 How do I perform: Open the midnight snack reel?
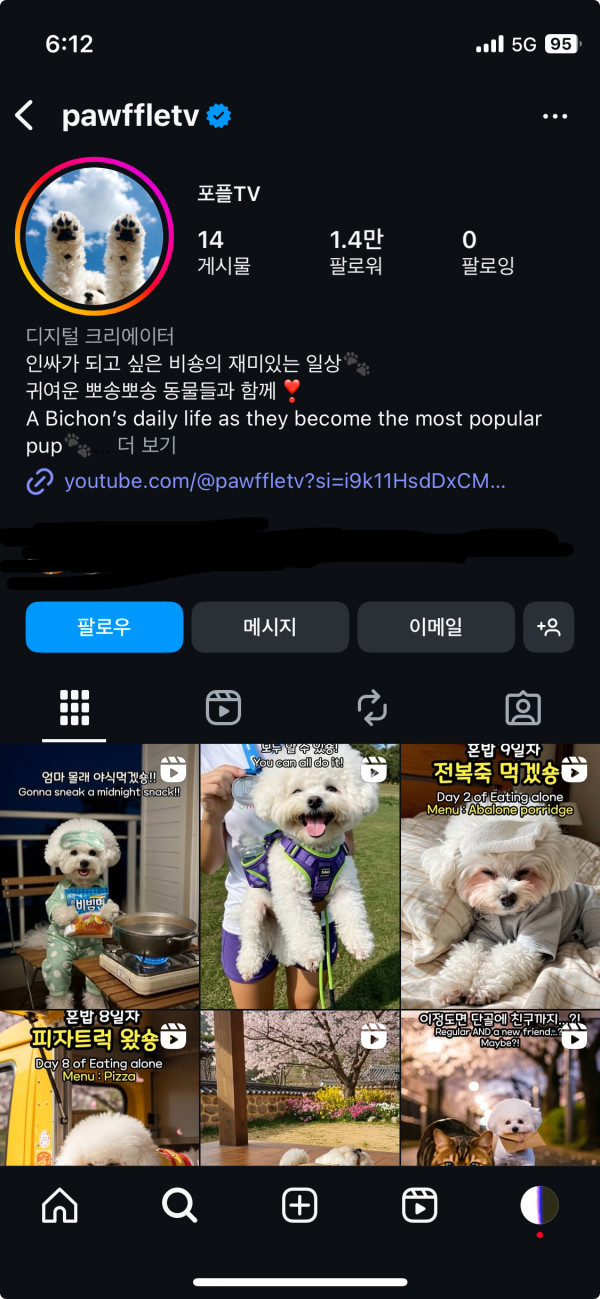click(x=99, y=876)
